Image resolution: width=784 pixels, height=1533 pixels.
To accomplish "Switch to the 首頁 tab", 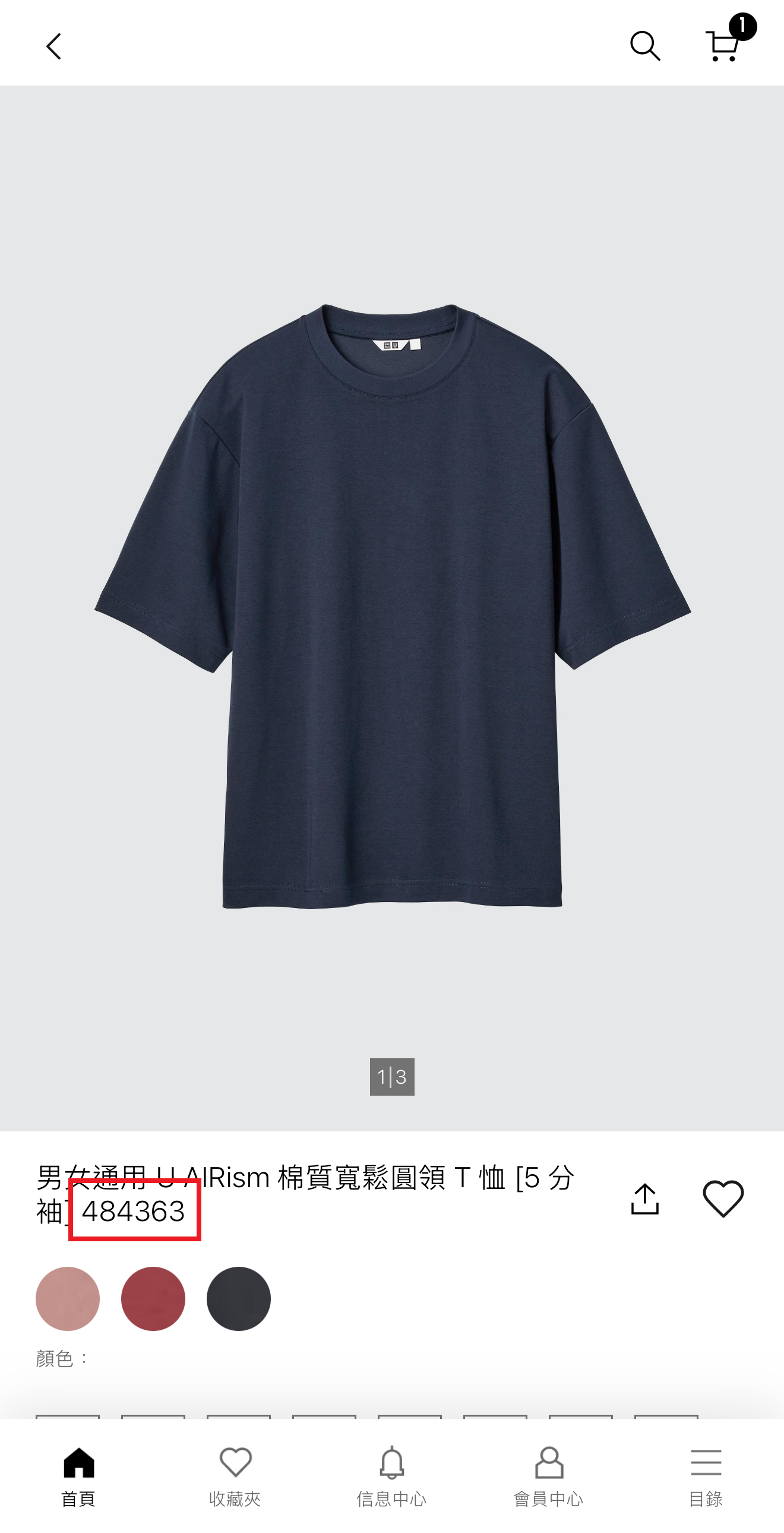I will 78,1476.
